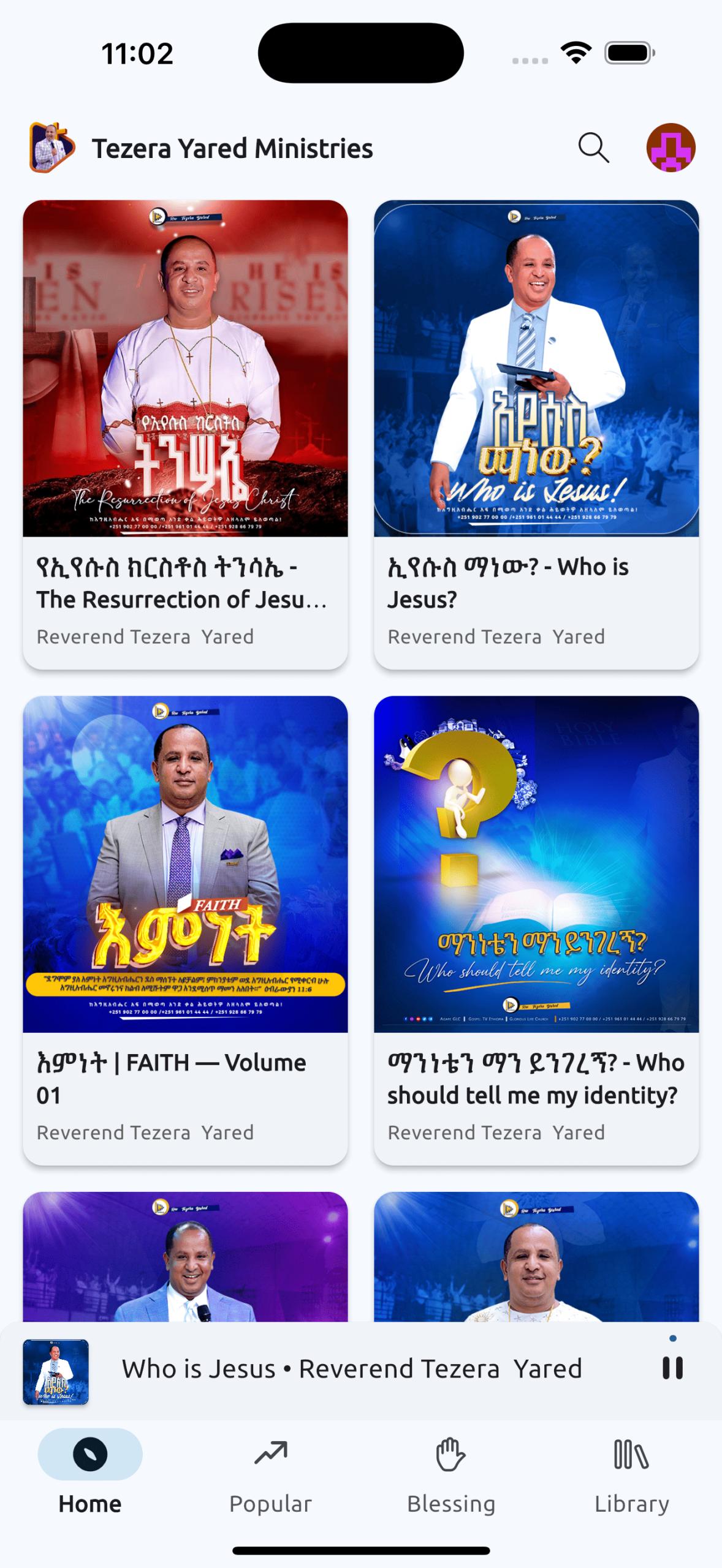Screen dimensions: 722x1568
Task: Expand the Who is Jesus mini player
Action: click(x=351, y=1370)
